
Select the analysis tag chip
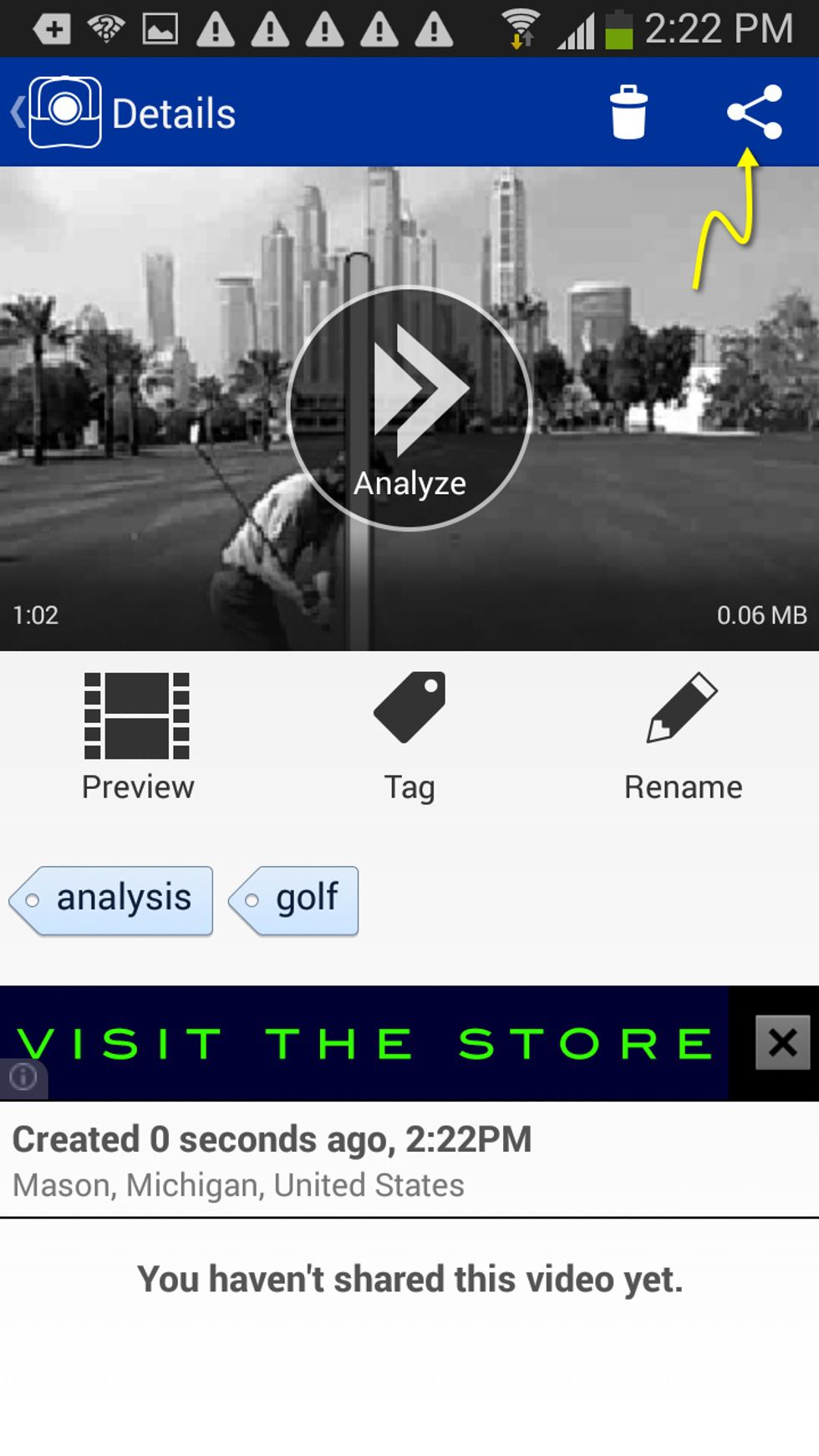[x=111, y=900]
